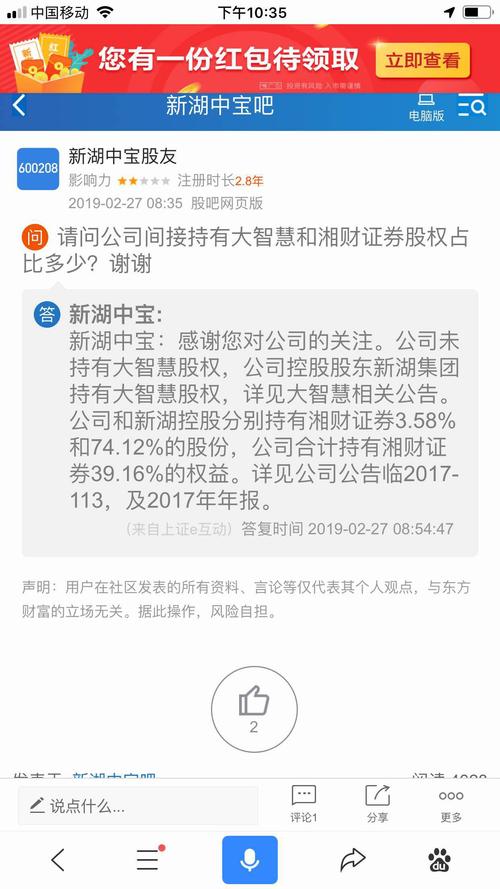Open the 新湖中宝股友 profile name
The height and width of the screenshot is (889, 500).
click(122, 156)
